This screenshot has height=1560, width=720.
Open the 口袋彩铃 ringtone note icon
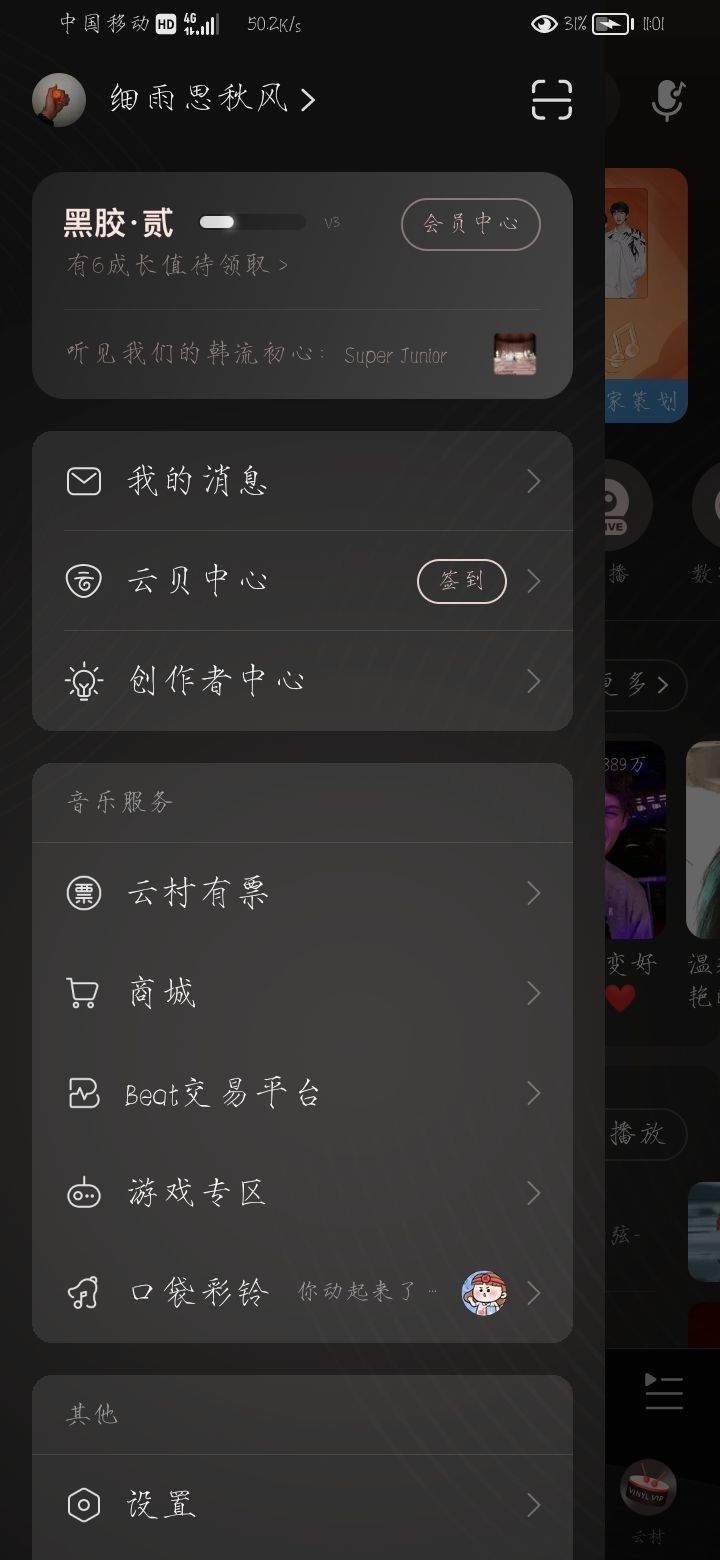tap(84, 1292)
